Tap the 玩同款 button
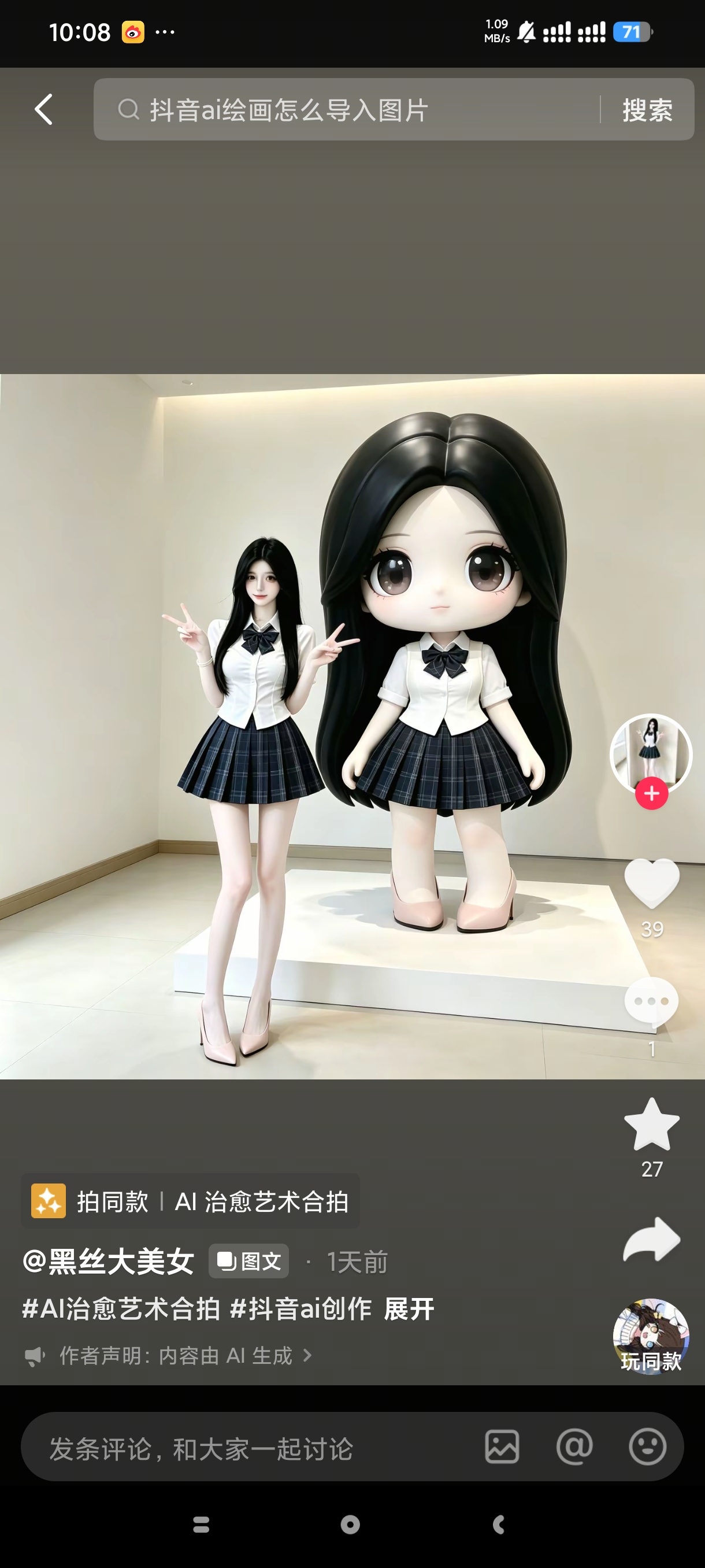Screen dimensions: 705x1568 pyautogui.click(x=651, y=1337)
